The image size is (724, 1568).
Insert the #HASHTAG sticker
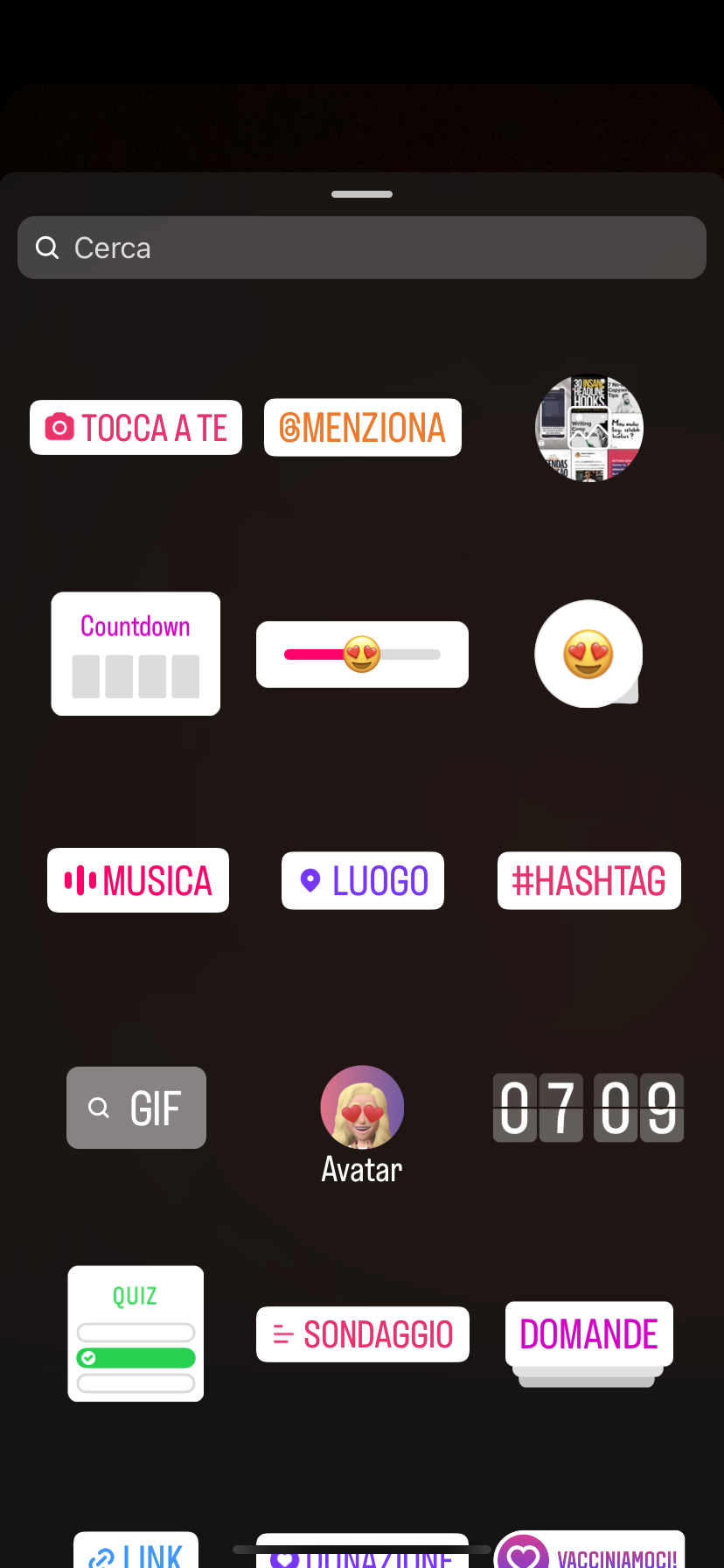(588, 880)
